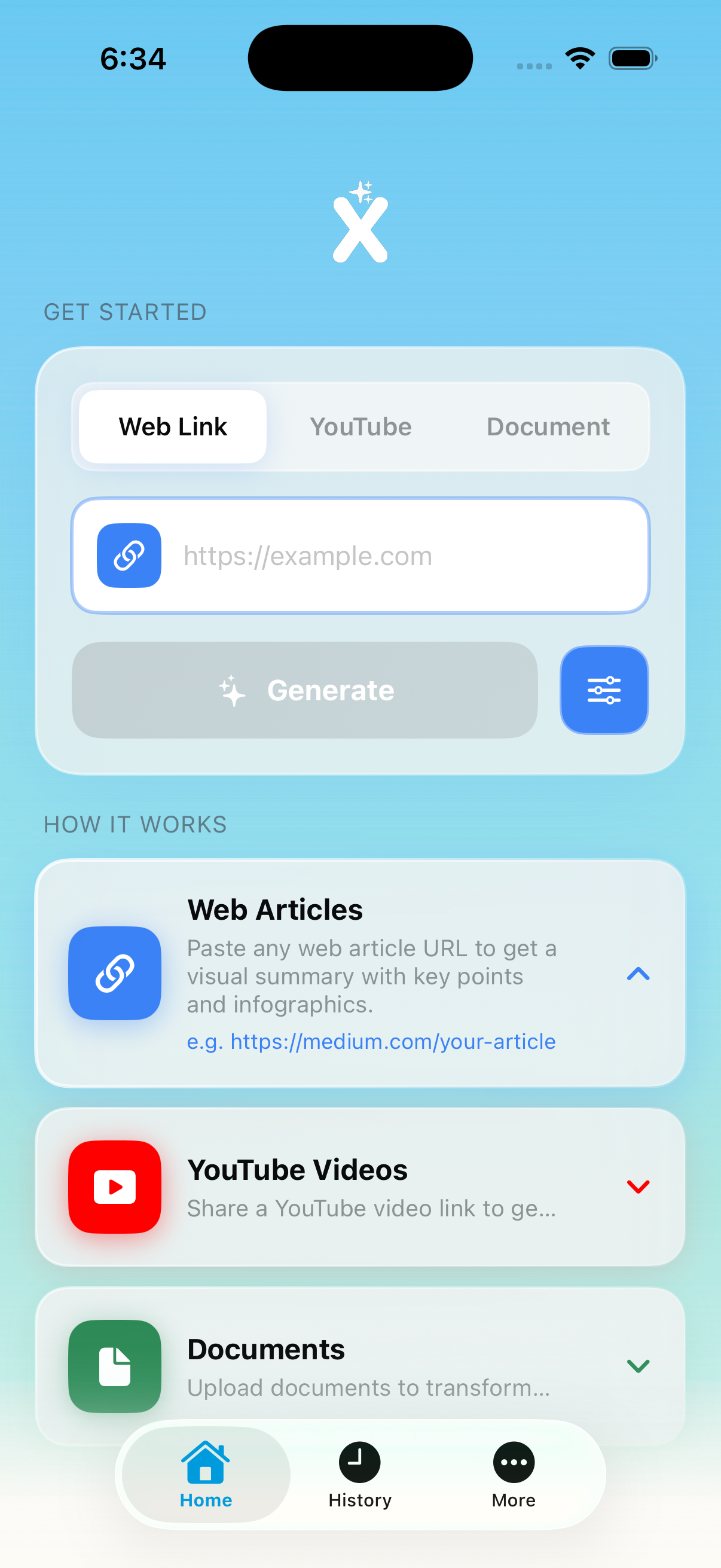The image size is (721, 1568).
Task: Expand the Documents section
Action: (638, 1366)
